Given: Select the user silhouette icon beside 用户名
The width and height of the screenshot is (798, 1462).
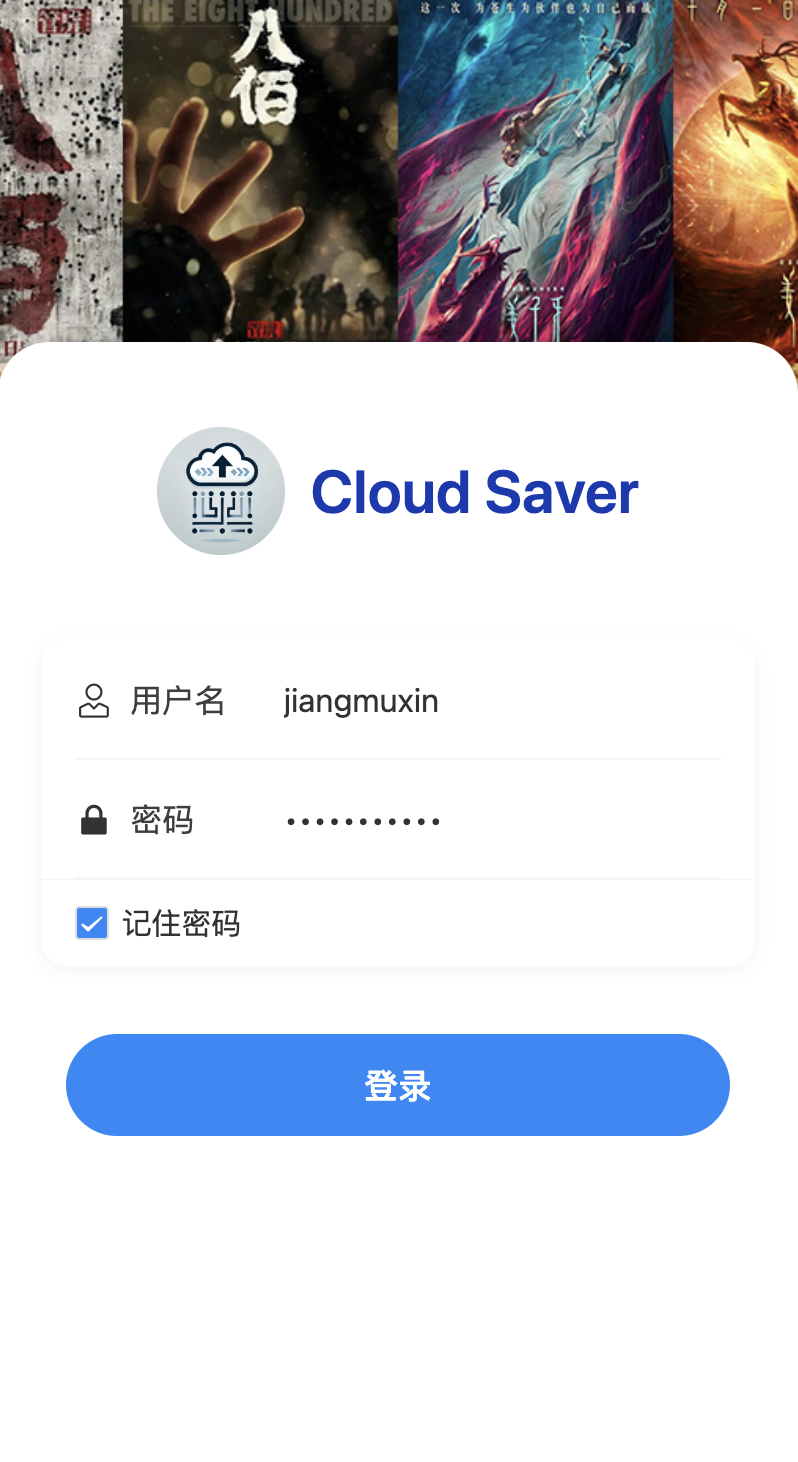Looking at the screenshot, I should click(93, 701).
